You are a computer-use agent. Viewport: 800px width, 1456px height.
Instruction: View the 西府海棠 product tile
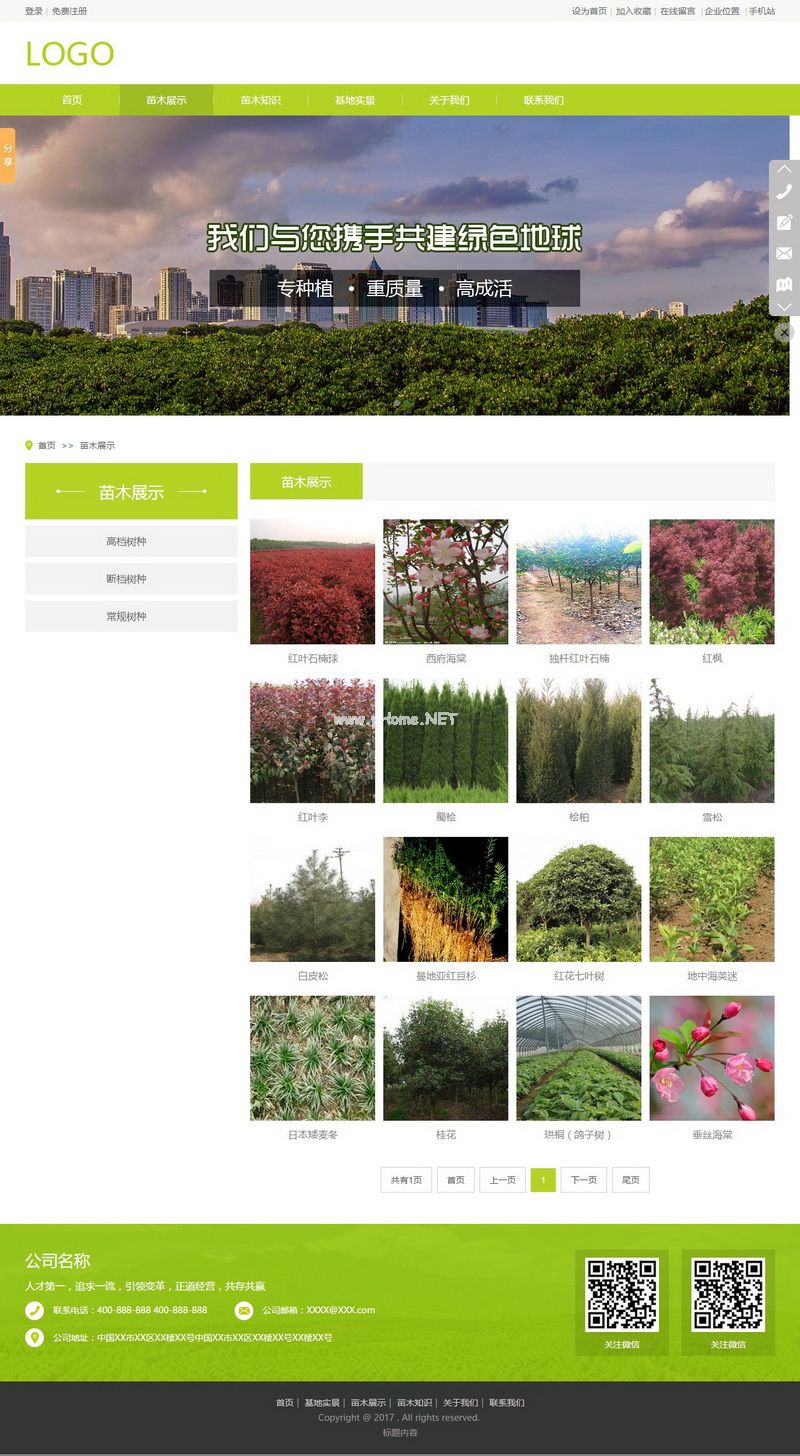click(x=445, y=582)
